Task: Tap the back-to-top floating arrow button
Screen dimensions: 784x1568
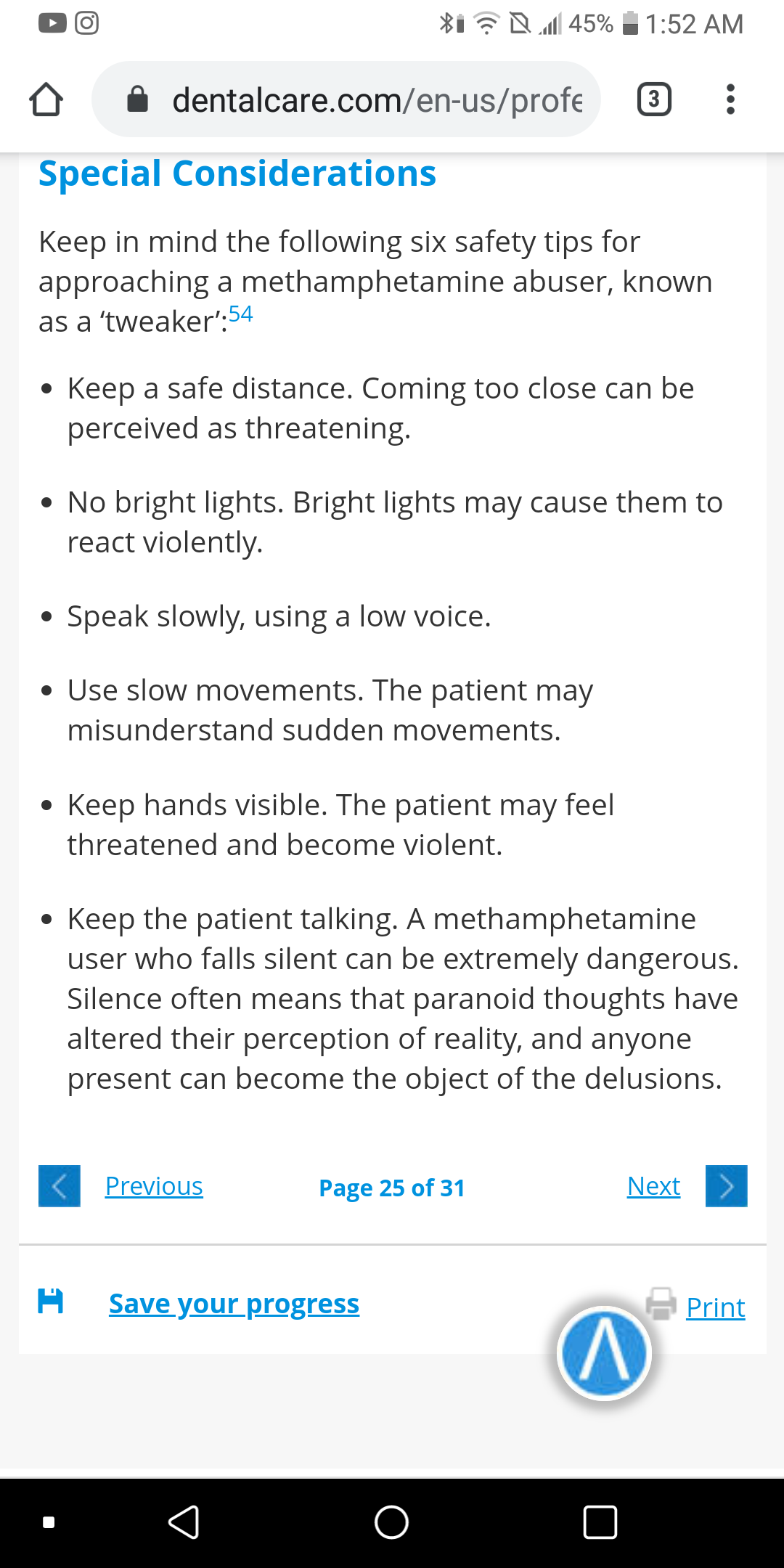Action: tap(604, 1353)
